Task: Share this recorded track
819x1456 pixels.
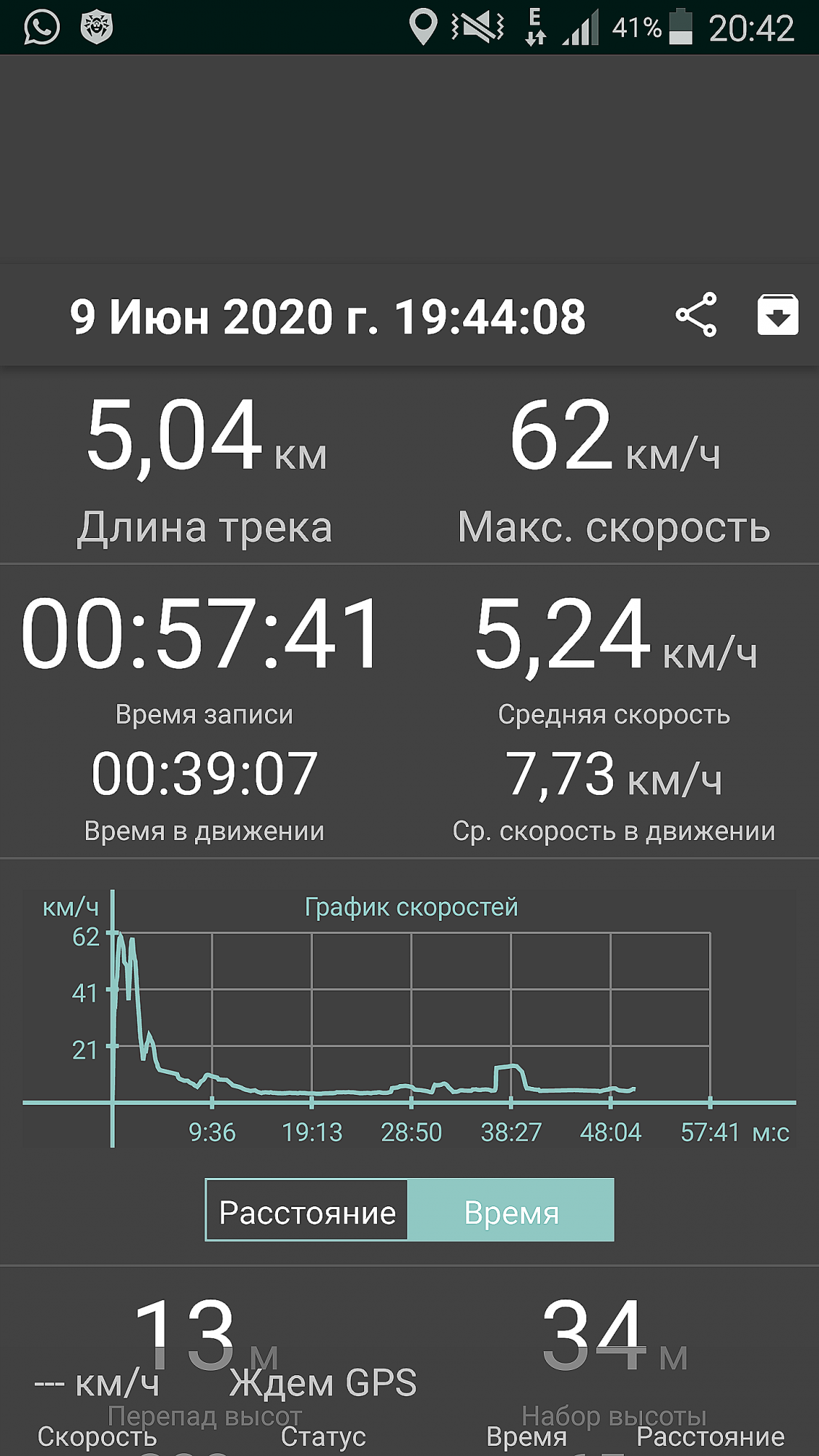Action: pyautogui.click(x=697, y=314)
